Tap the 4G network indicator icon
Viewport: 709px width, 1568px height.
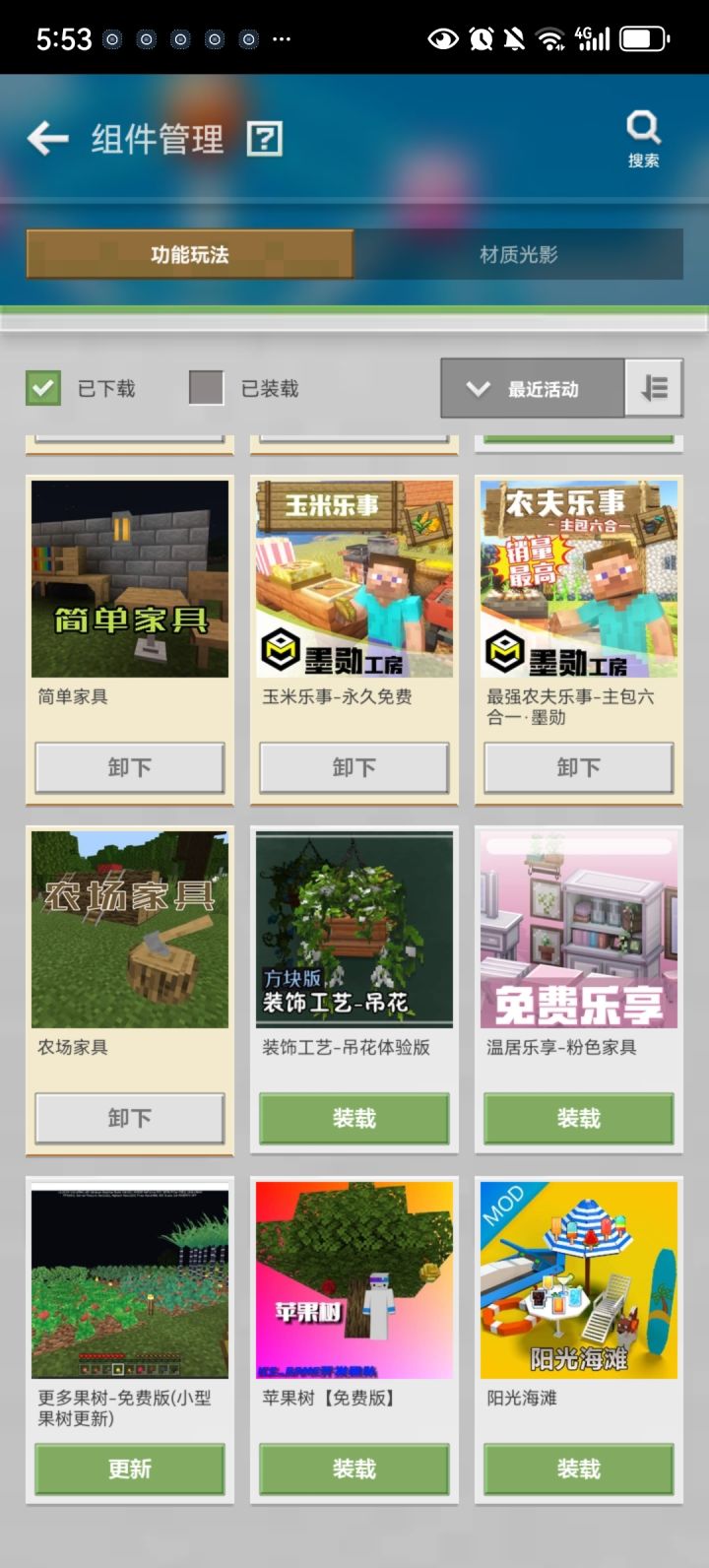589,37
